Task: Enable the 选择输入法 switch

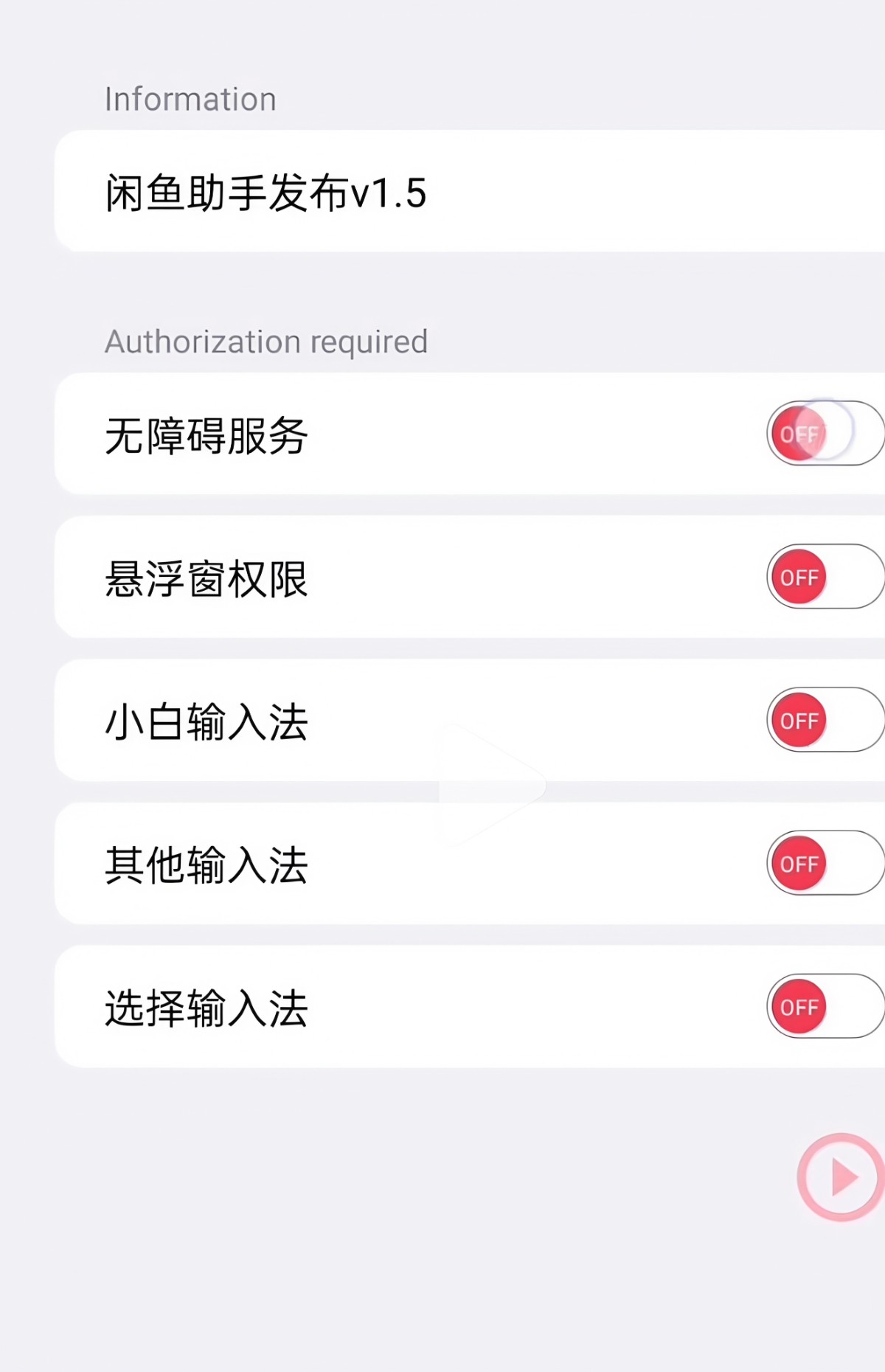Action: coord(825,1006)
